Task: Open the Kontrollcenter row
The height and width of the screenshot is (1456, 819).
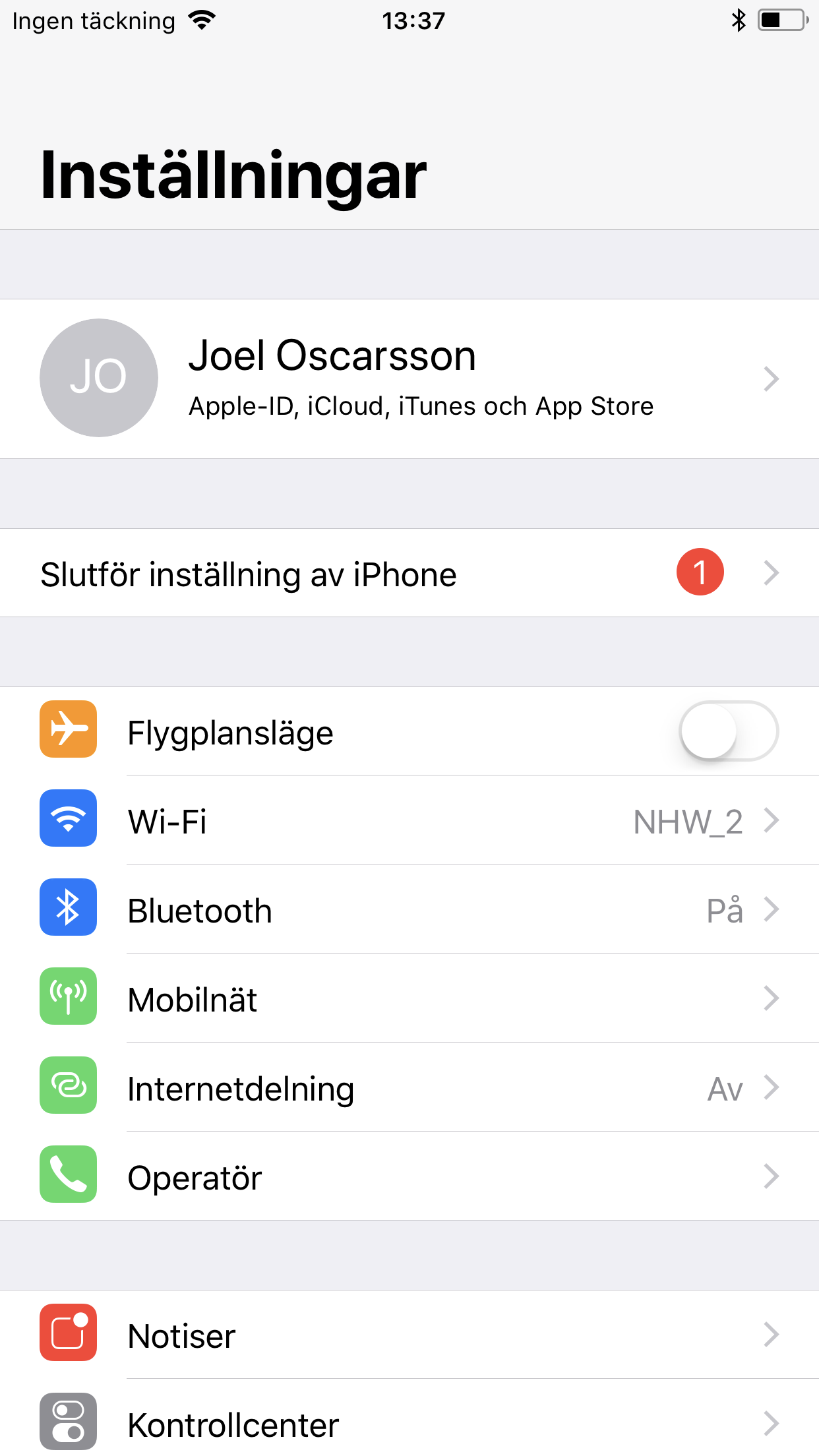Action: [x=409, y=1423]
